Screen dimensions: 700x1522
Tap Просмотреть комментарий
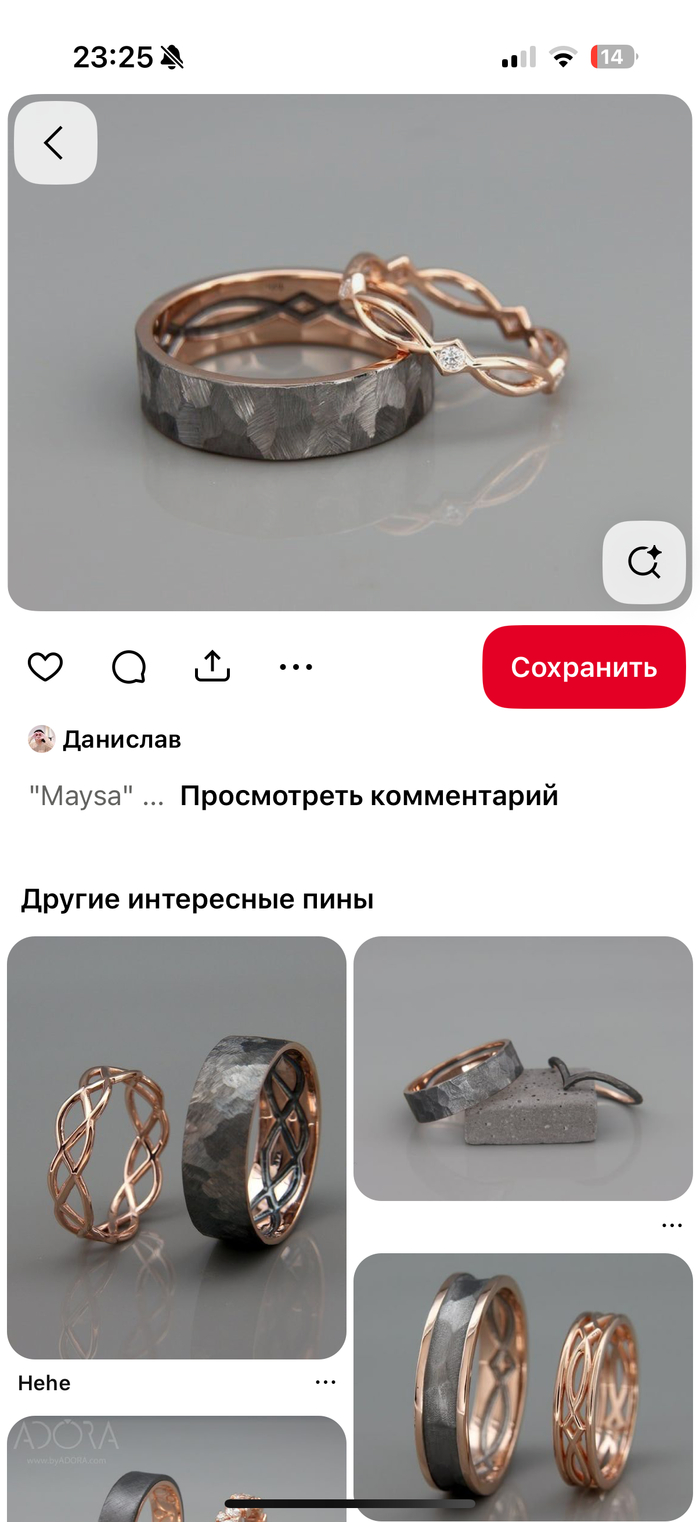click(369, 796)
